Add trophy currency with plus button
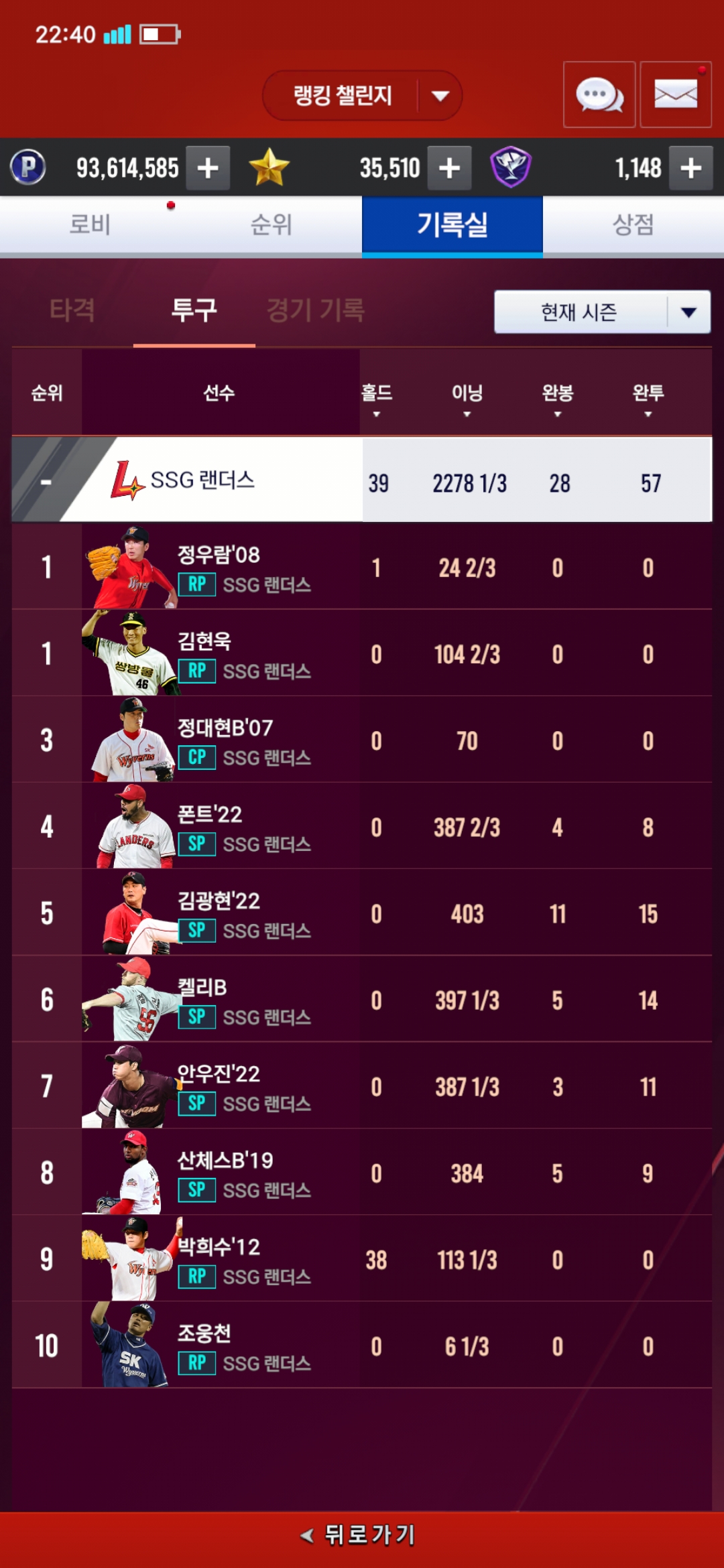The image size is (724, 1568). [x=690, y=168]
